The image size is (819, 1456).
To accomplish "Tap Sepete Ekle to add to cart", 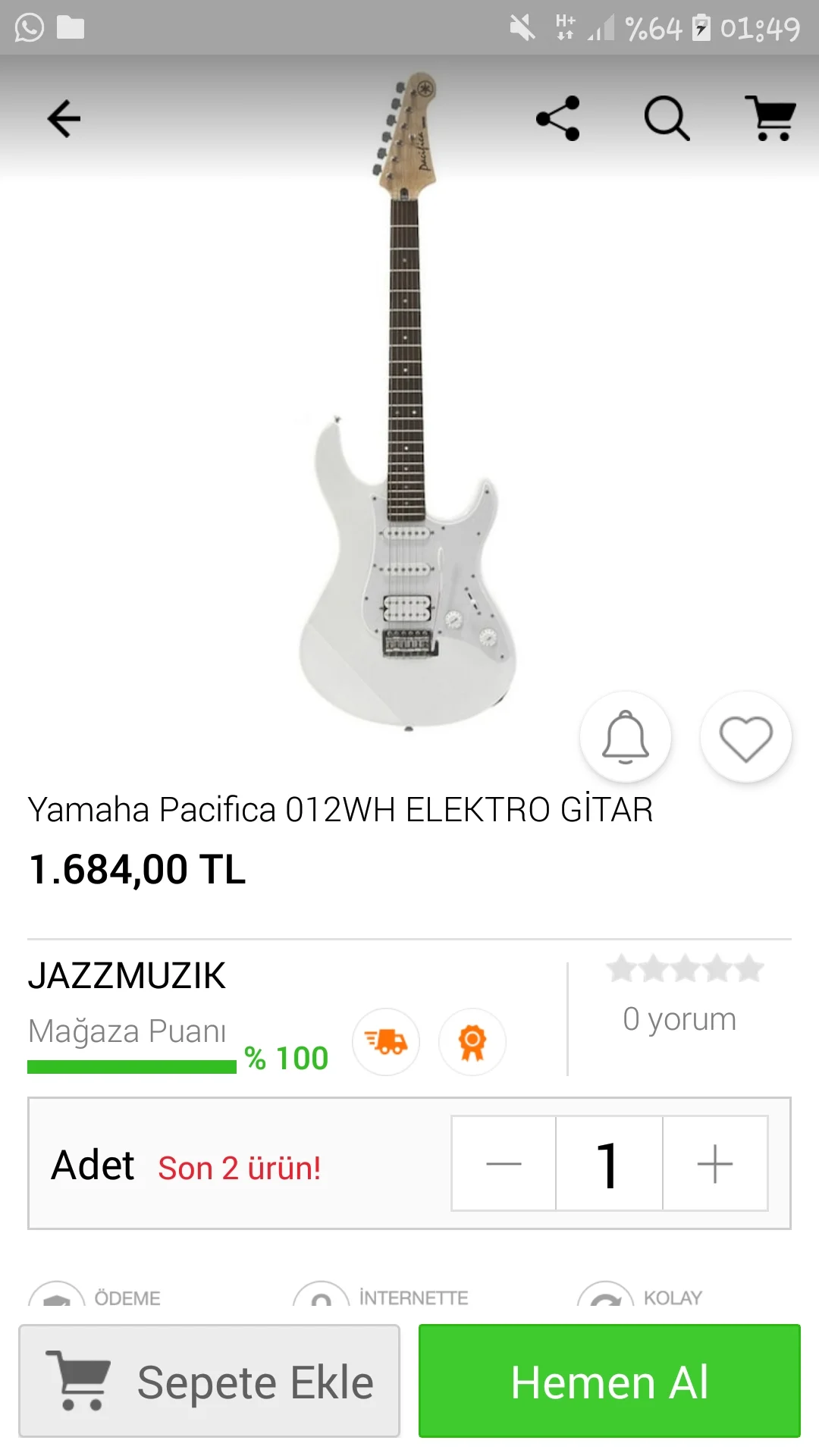I will pyautogui.click(x=209, y=1381).
